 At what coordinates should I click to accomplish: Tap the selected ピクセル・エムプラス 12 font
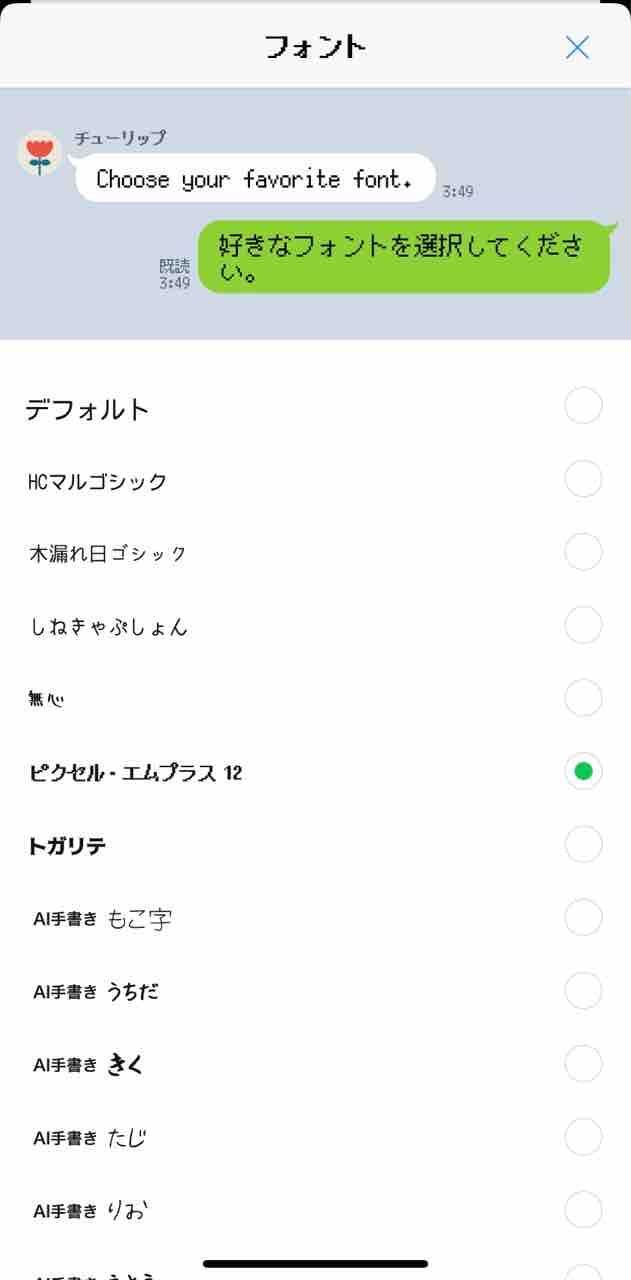(x=583, y=772)
